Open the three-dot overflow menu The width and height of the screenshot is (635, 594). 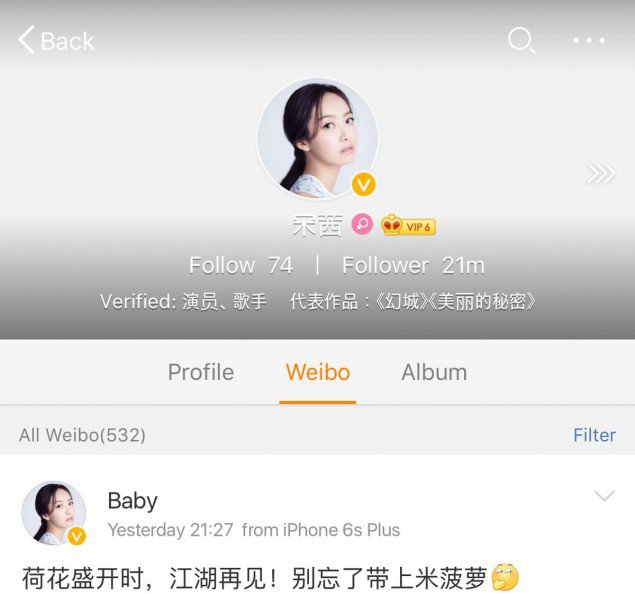click(589, 41)
